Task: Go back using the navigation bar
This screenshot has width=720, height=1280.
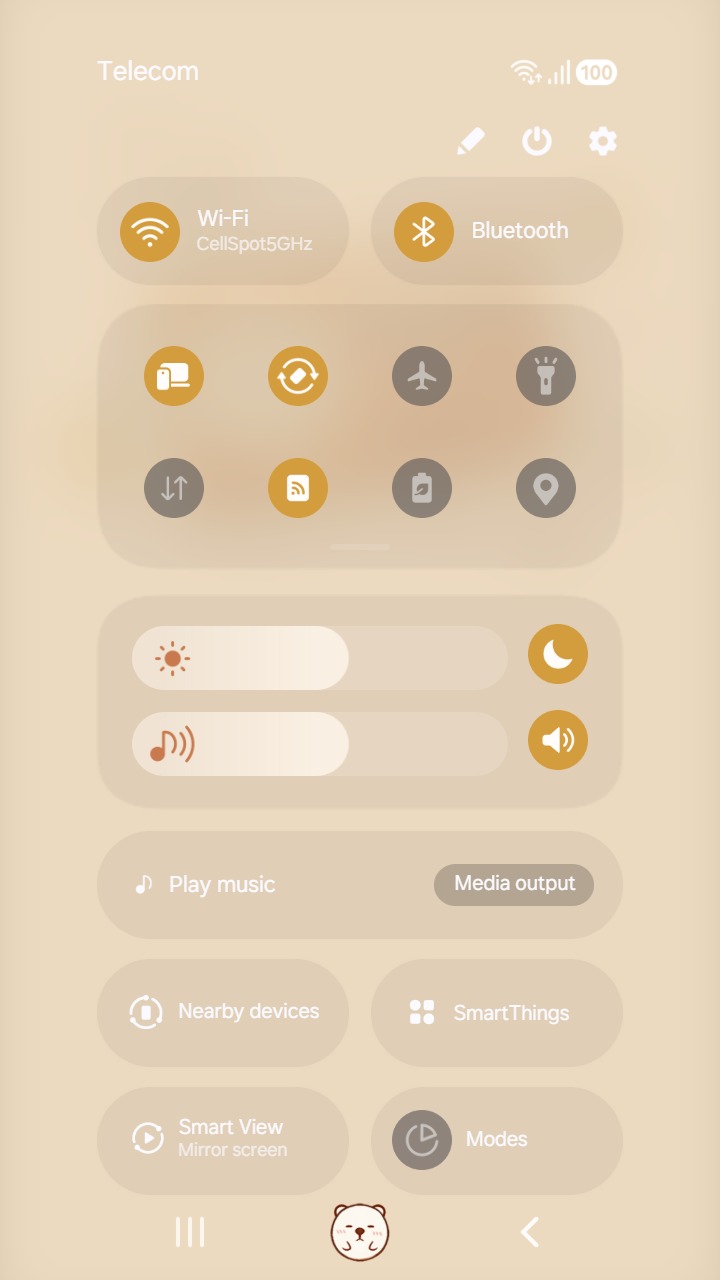Action: point(530,1232)
